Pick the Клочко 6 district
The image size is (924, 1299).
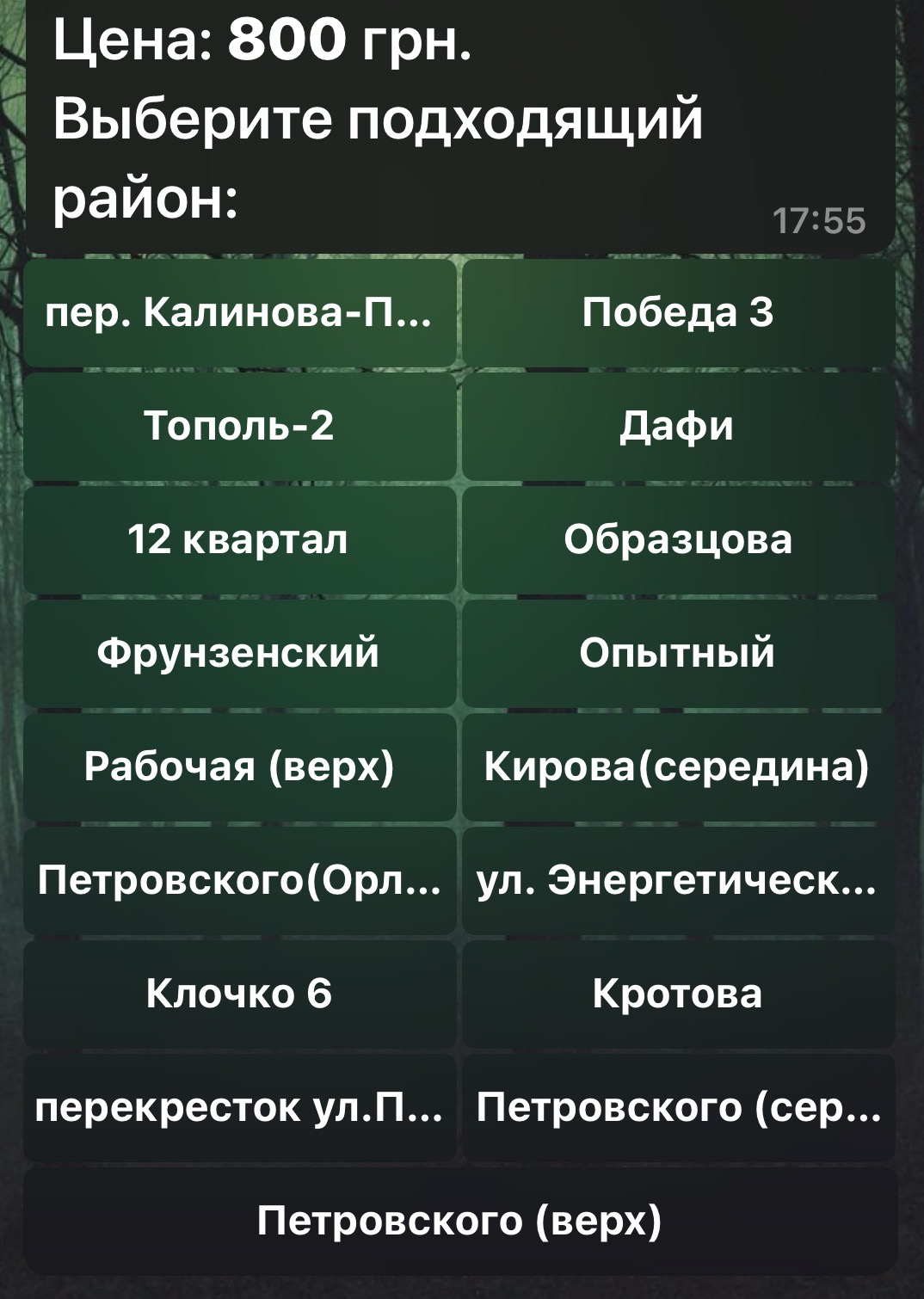pyautogui.click(x=239, y=994)
